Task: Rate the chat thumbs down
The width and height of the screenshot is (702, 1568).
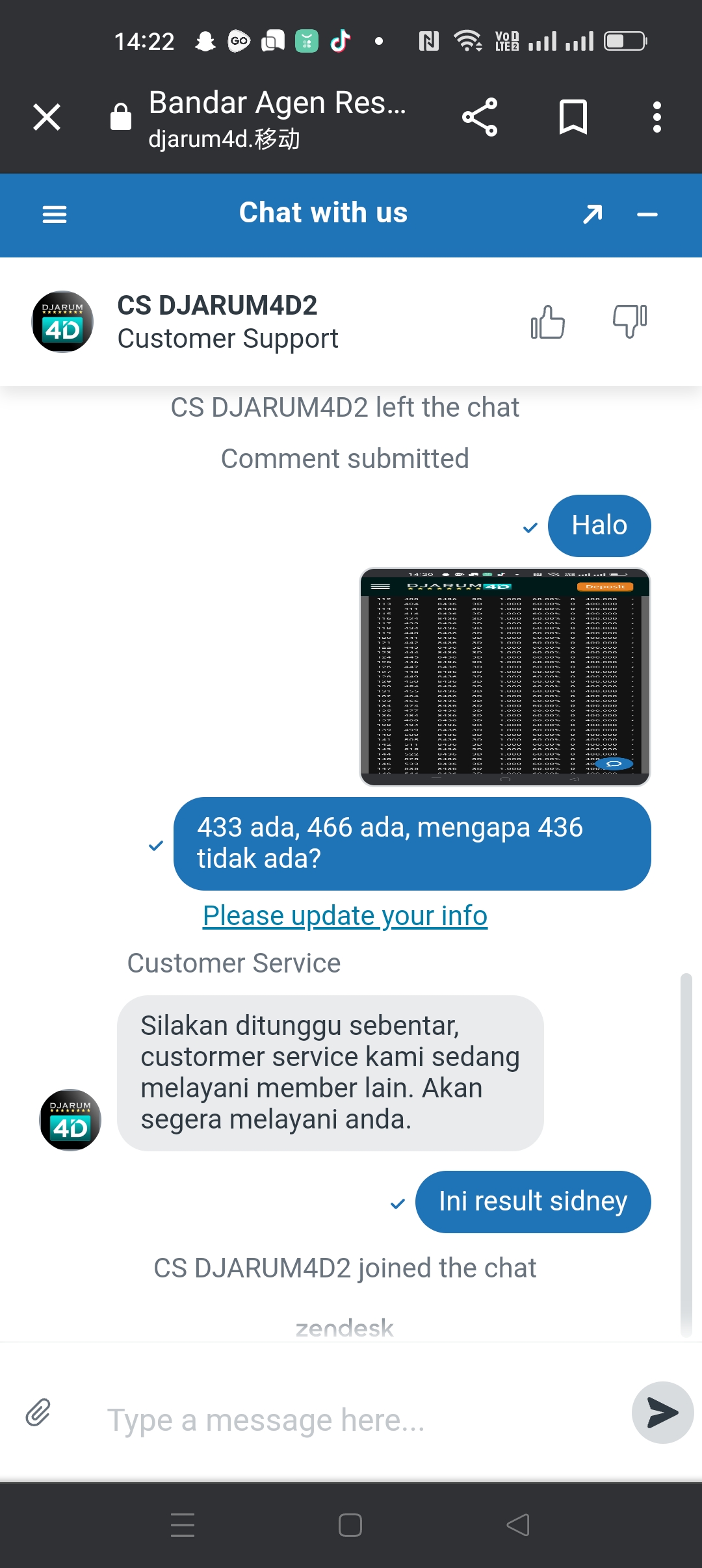Action: click(629, 322)
